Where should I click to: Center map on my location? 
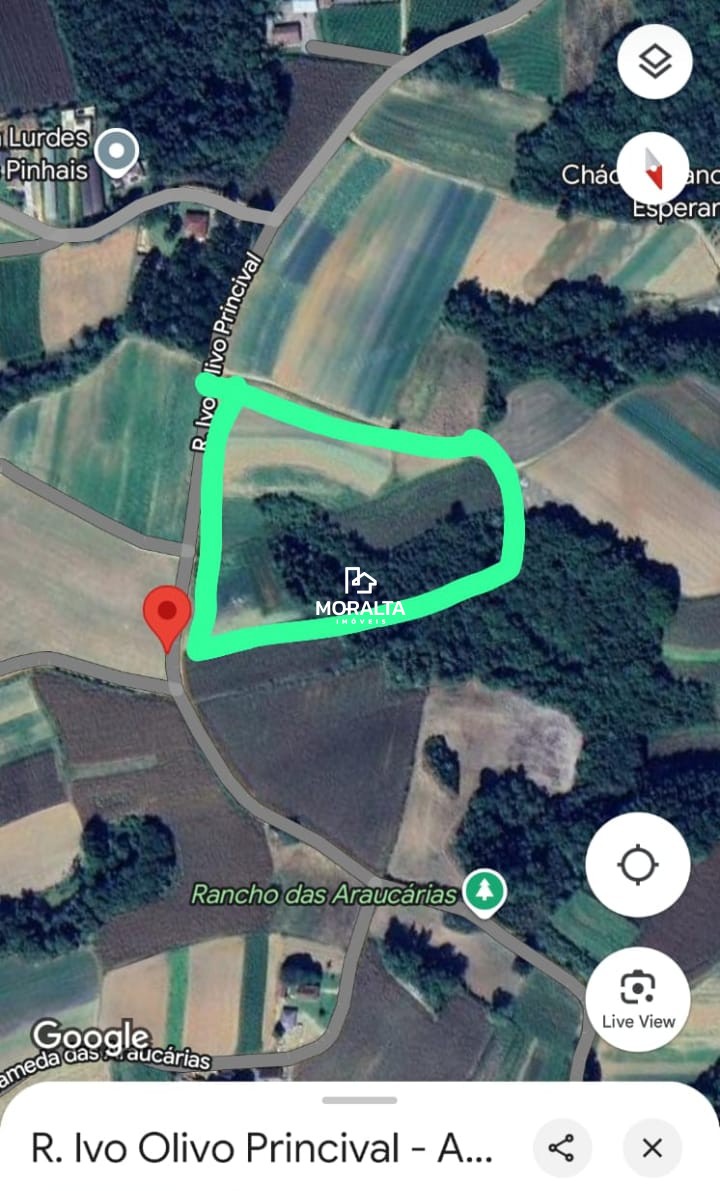point(638,864)
